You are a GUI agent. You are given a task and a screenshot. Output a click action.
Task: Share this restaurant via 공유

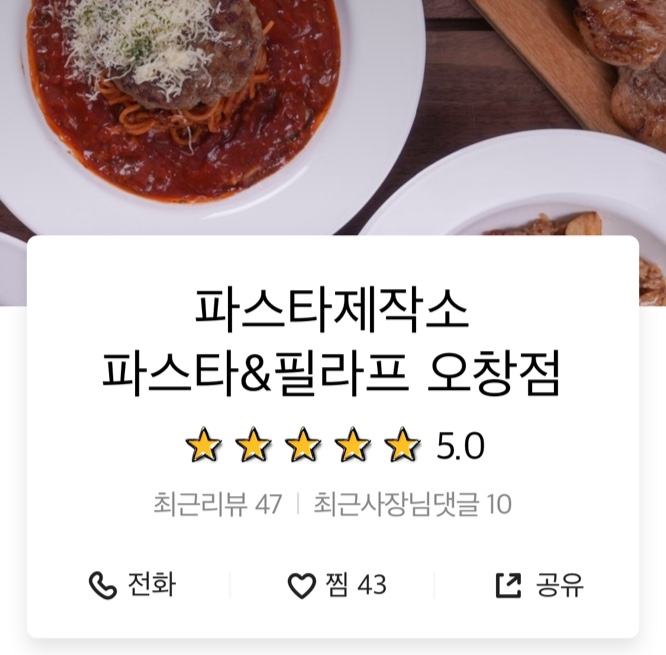tap(540, 585)
